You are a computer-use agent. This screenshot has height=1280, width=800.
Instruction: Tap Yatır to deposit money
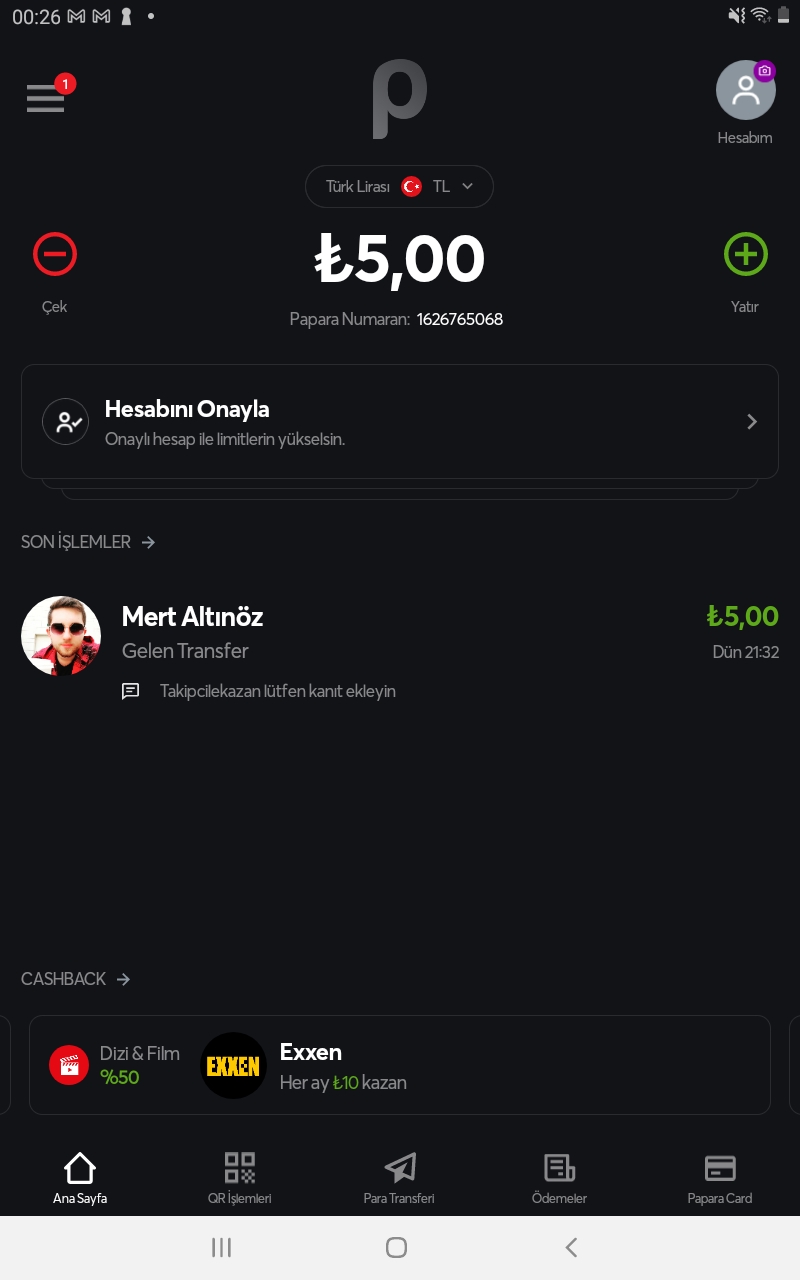point(745,272)
